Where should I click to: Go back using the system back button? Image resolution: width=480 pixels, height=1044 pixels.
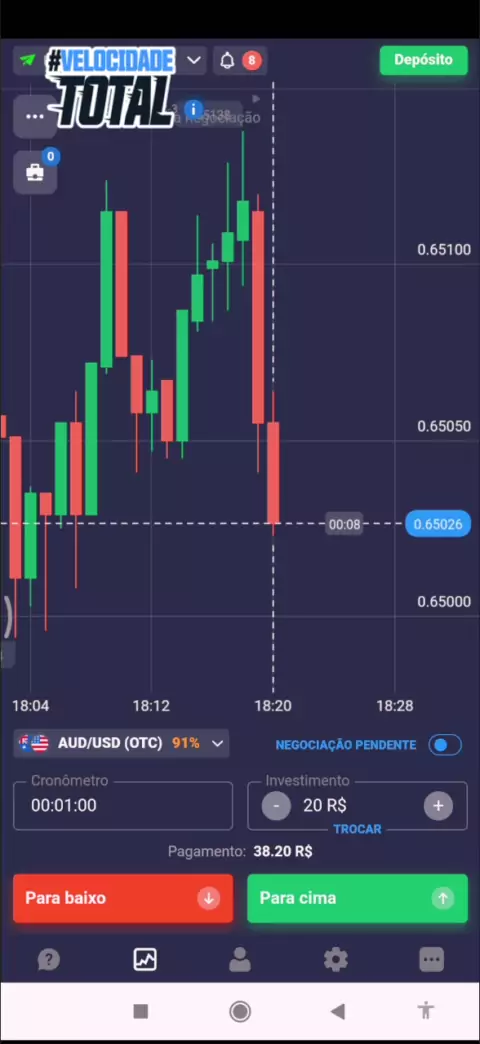click(x=338, y=1011)
